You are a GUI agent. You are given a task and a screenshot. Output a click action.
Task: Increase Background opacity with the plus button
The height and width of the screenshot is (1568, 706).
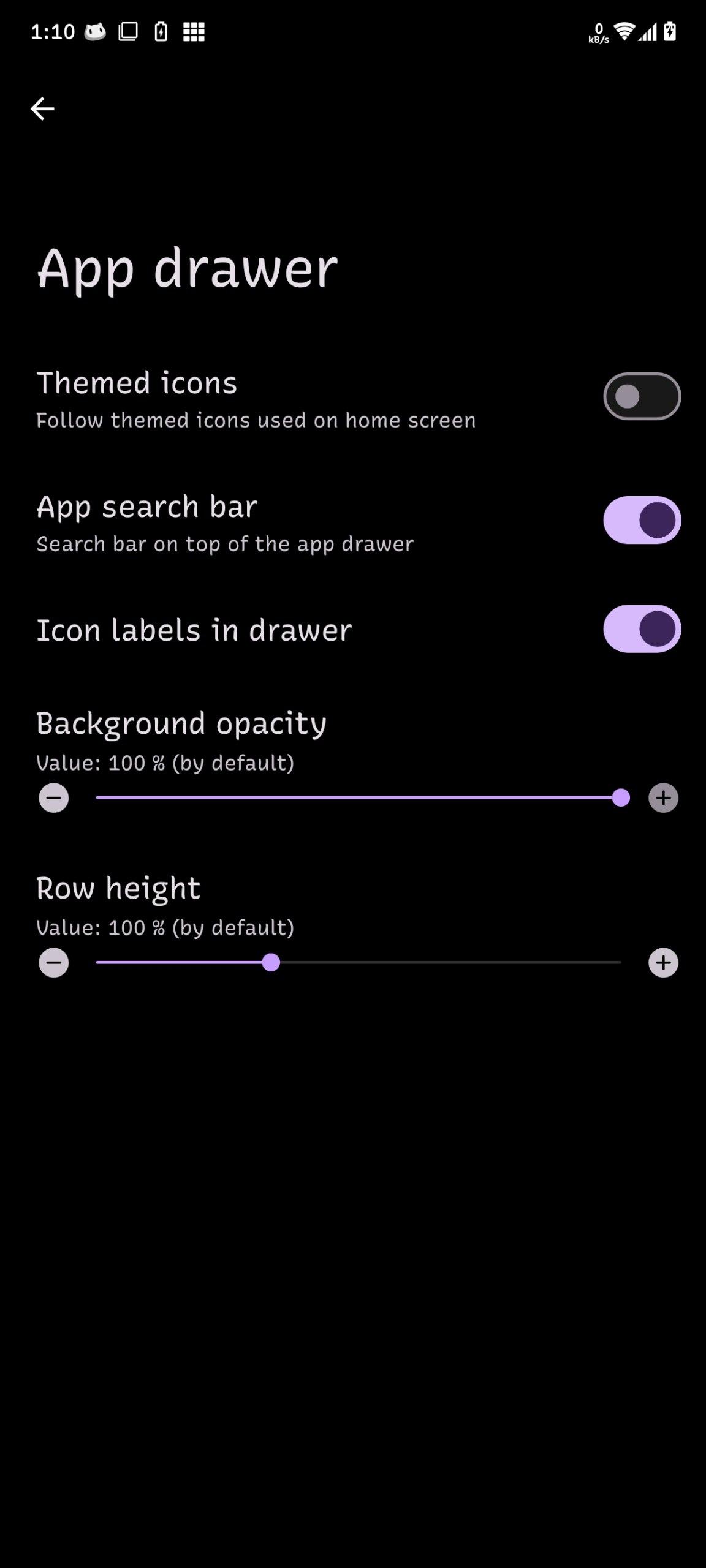tap(663, 798)
